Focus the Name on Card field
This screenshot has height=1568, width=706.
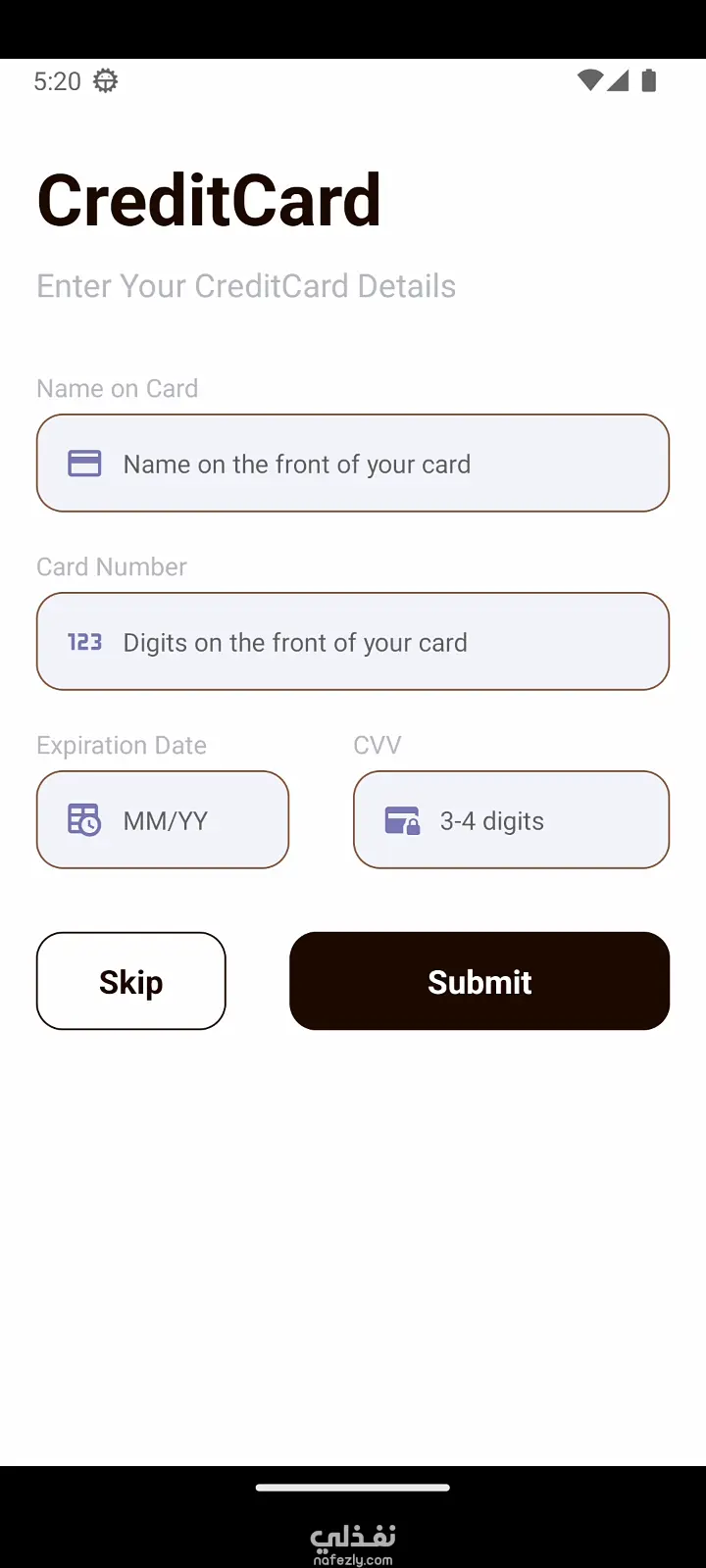coord(353,464)
